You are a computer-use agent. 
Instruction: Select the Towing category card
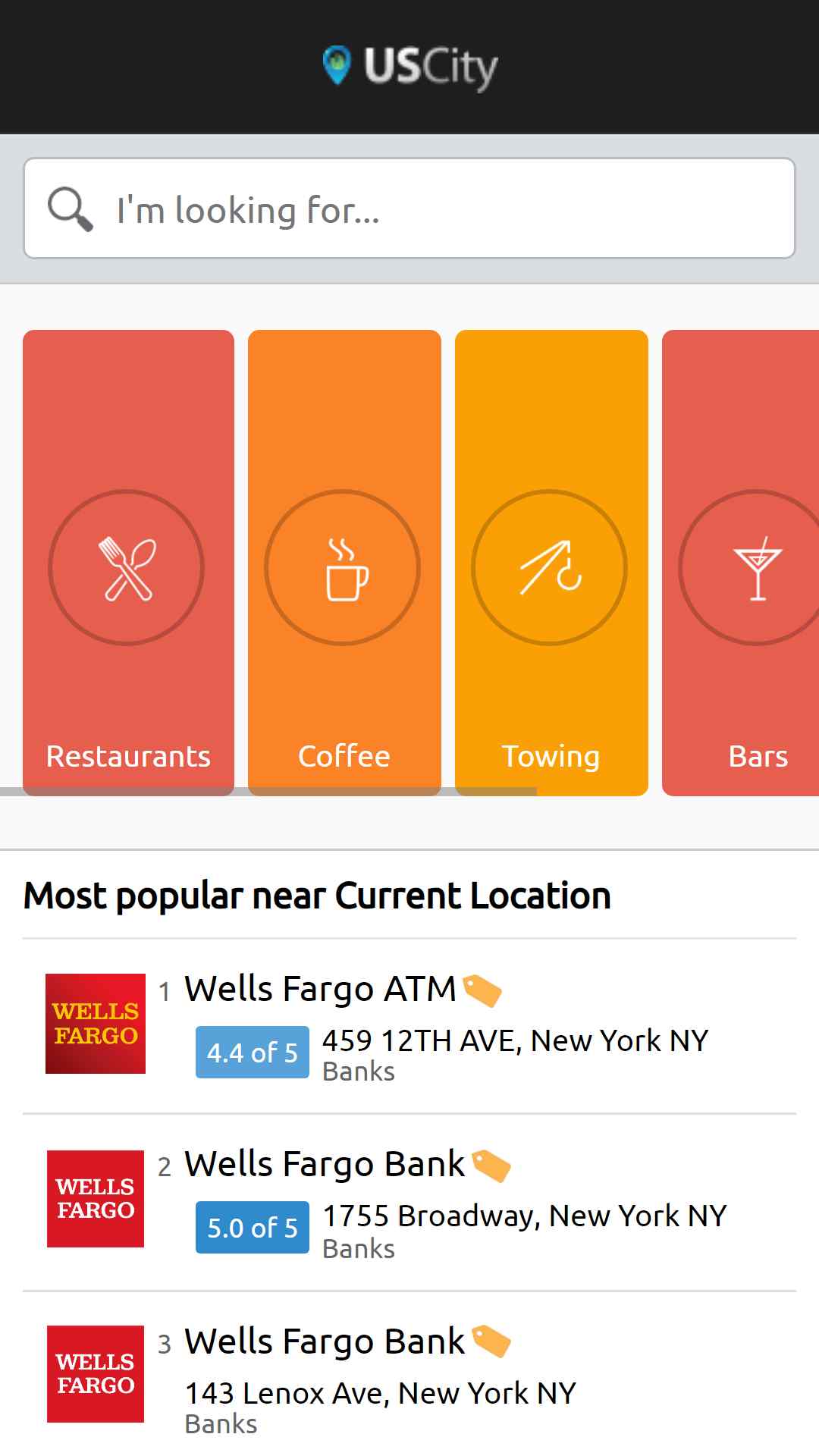(x=551, y=563)
